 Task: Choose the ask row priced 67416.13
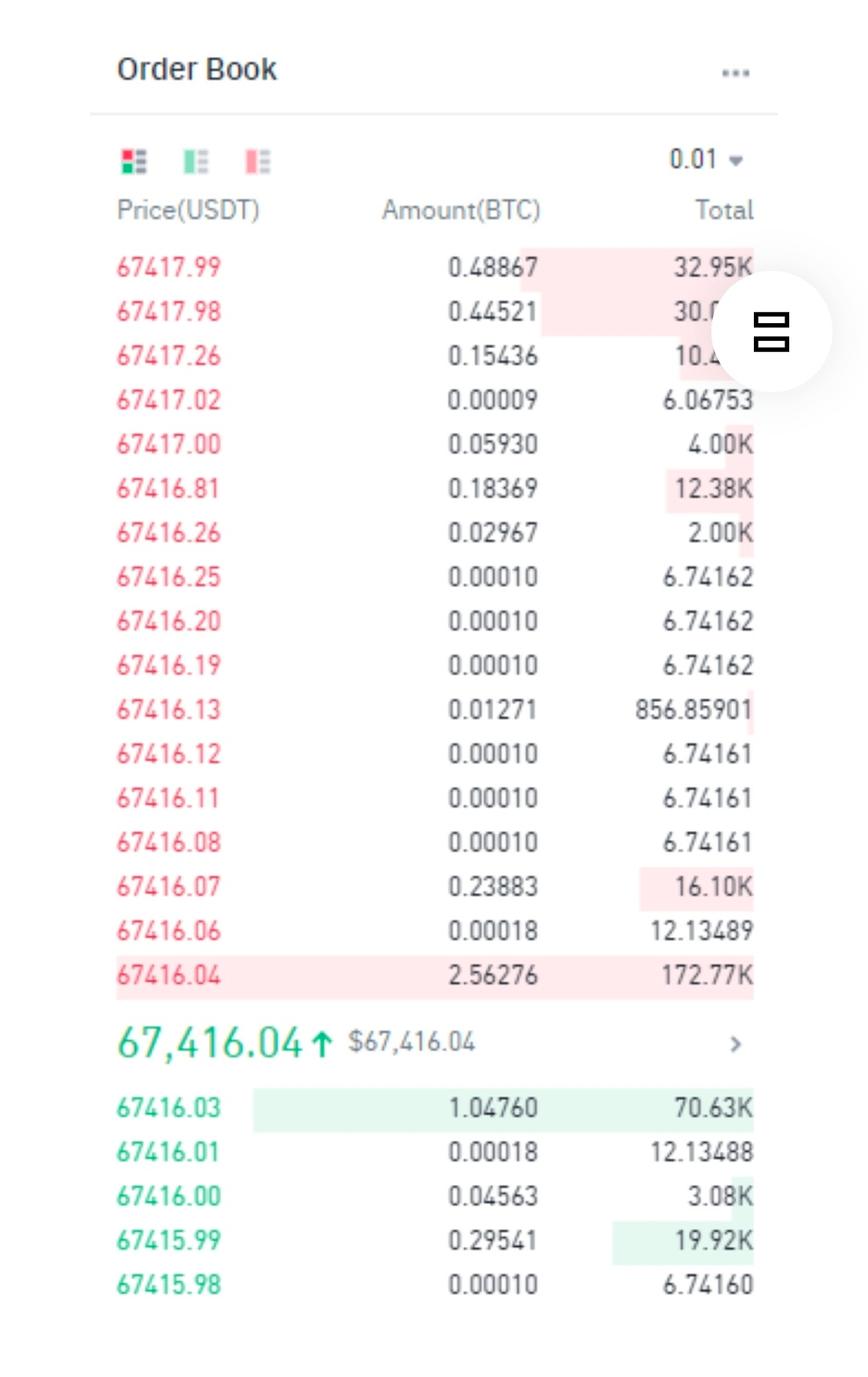click(x=434, y=710)
